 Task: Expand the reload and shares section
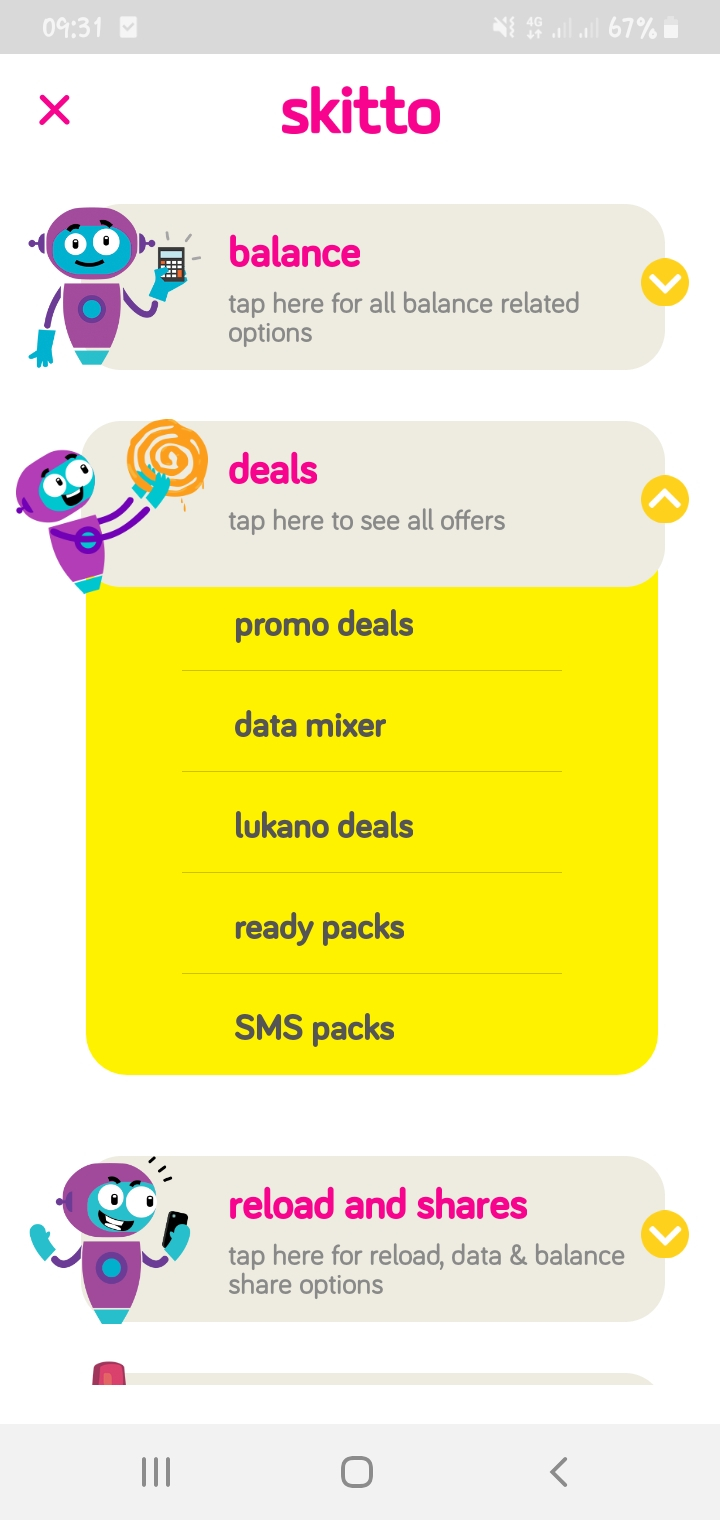coord(664,1235)
